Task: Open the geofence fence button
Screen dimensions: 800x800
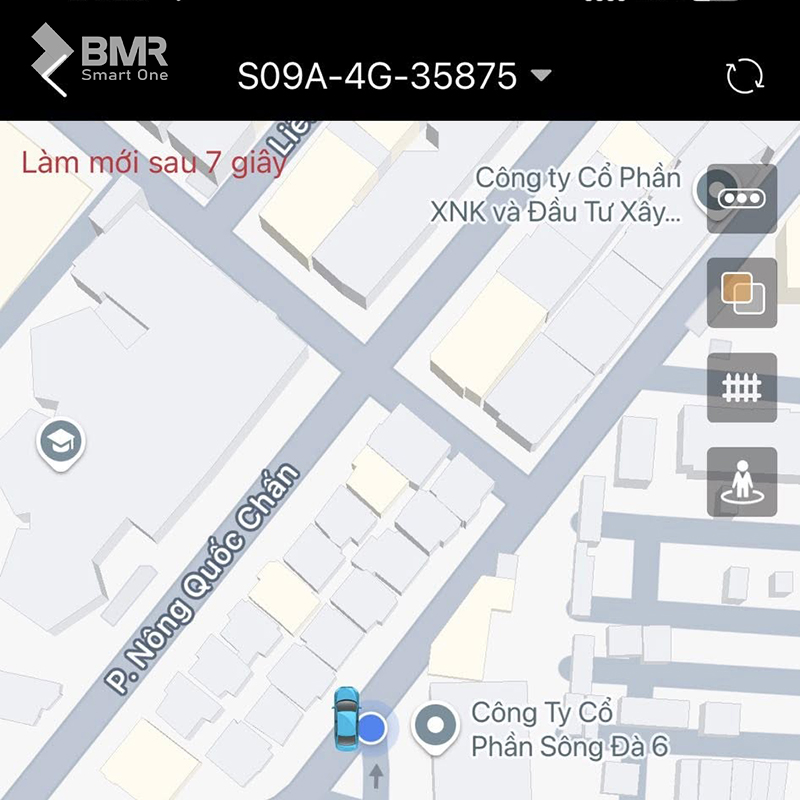Action: pyautogui.click(x=742, y=387)
